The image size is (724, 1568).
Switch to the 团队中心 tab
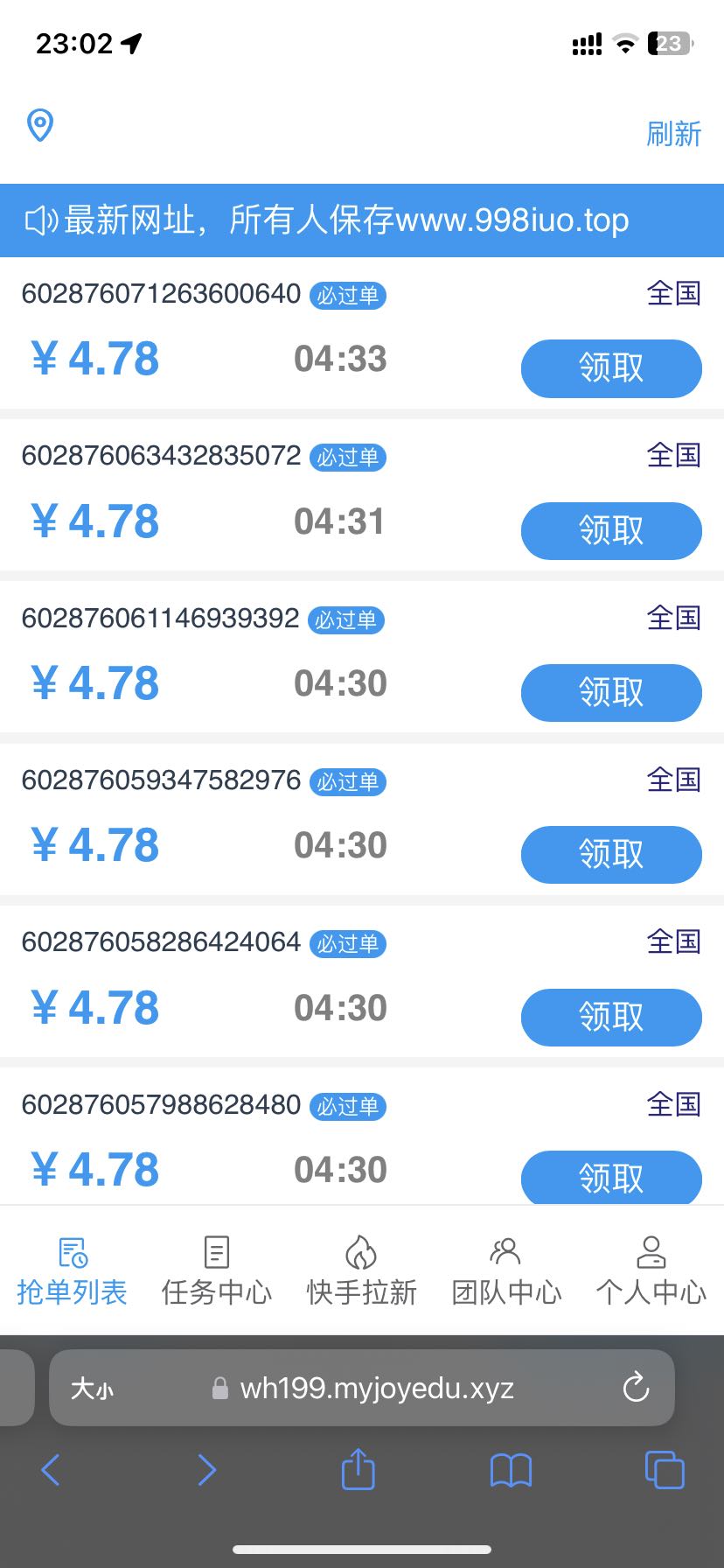coord(506,1271)
